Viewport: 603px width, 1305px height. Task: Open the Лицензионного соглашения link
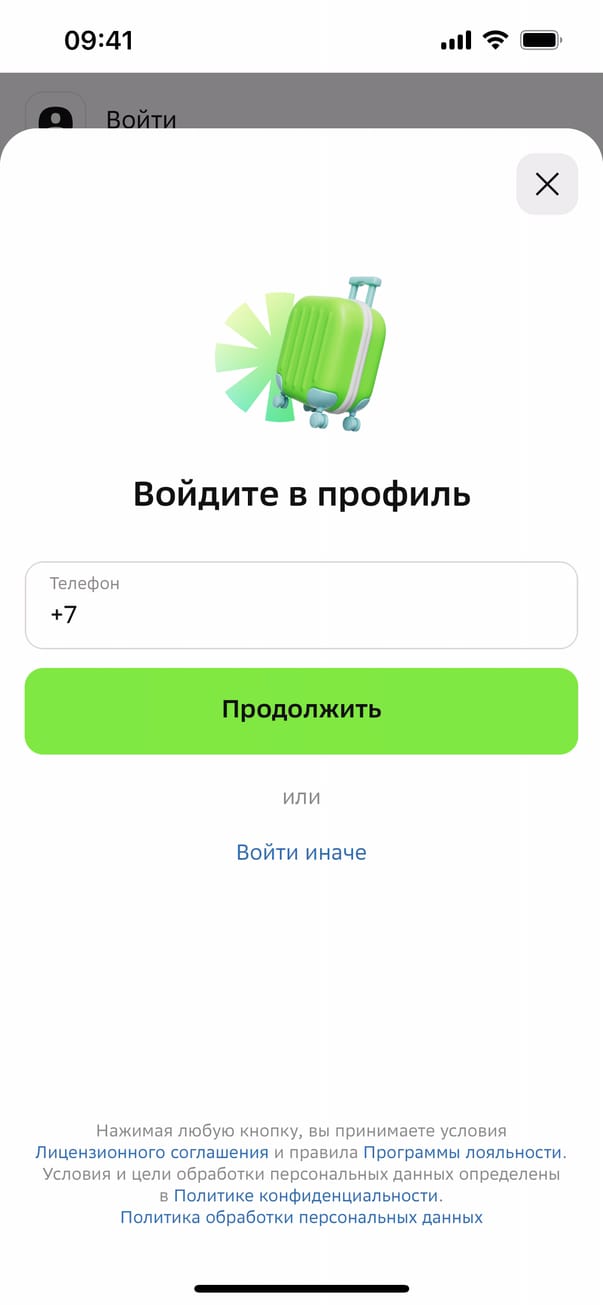tap(152, 1152)
